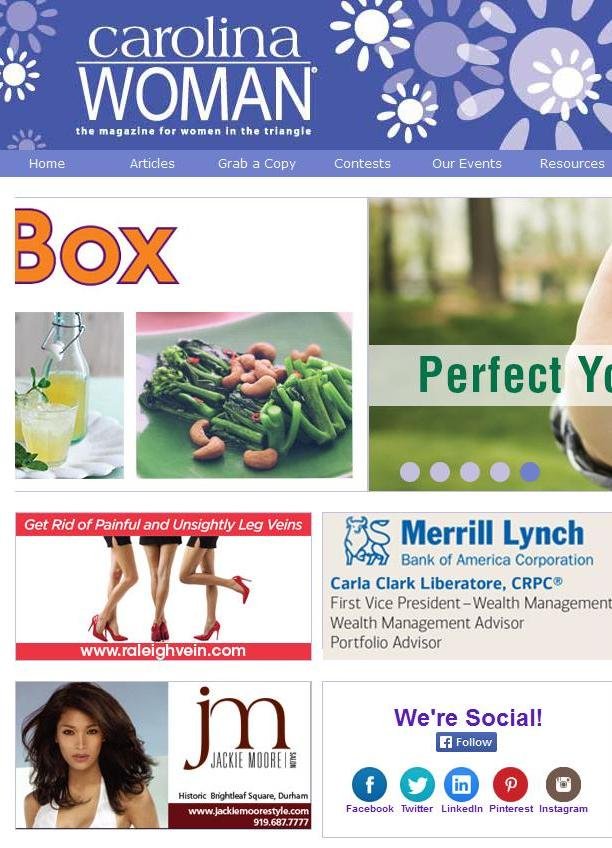
Task: Tap the Facebook Follow button
Action: [x=466, y=742]
